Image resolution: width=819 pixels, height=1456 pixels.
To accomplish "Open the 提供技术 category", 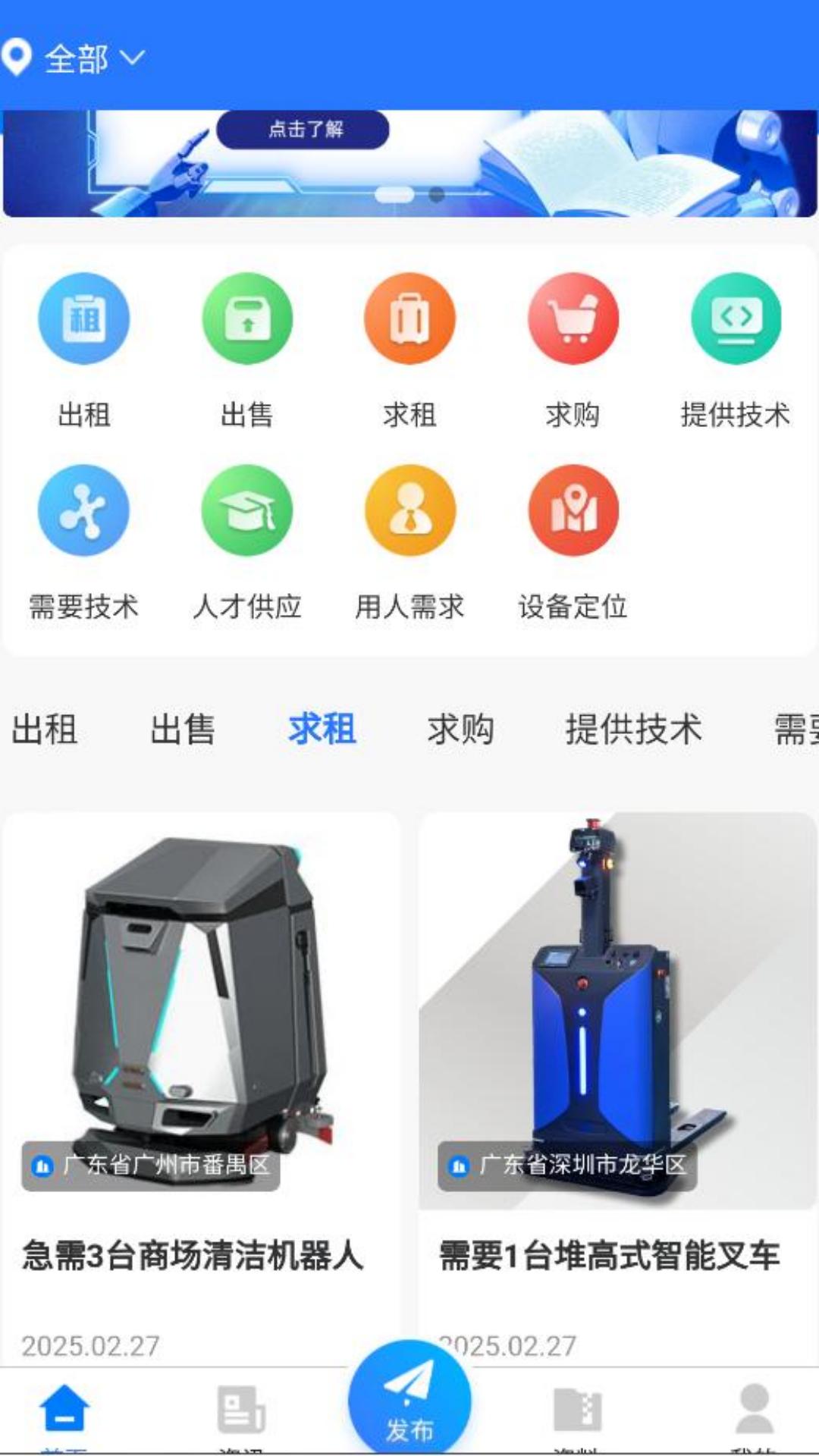I will [x=735, y=319].
